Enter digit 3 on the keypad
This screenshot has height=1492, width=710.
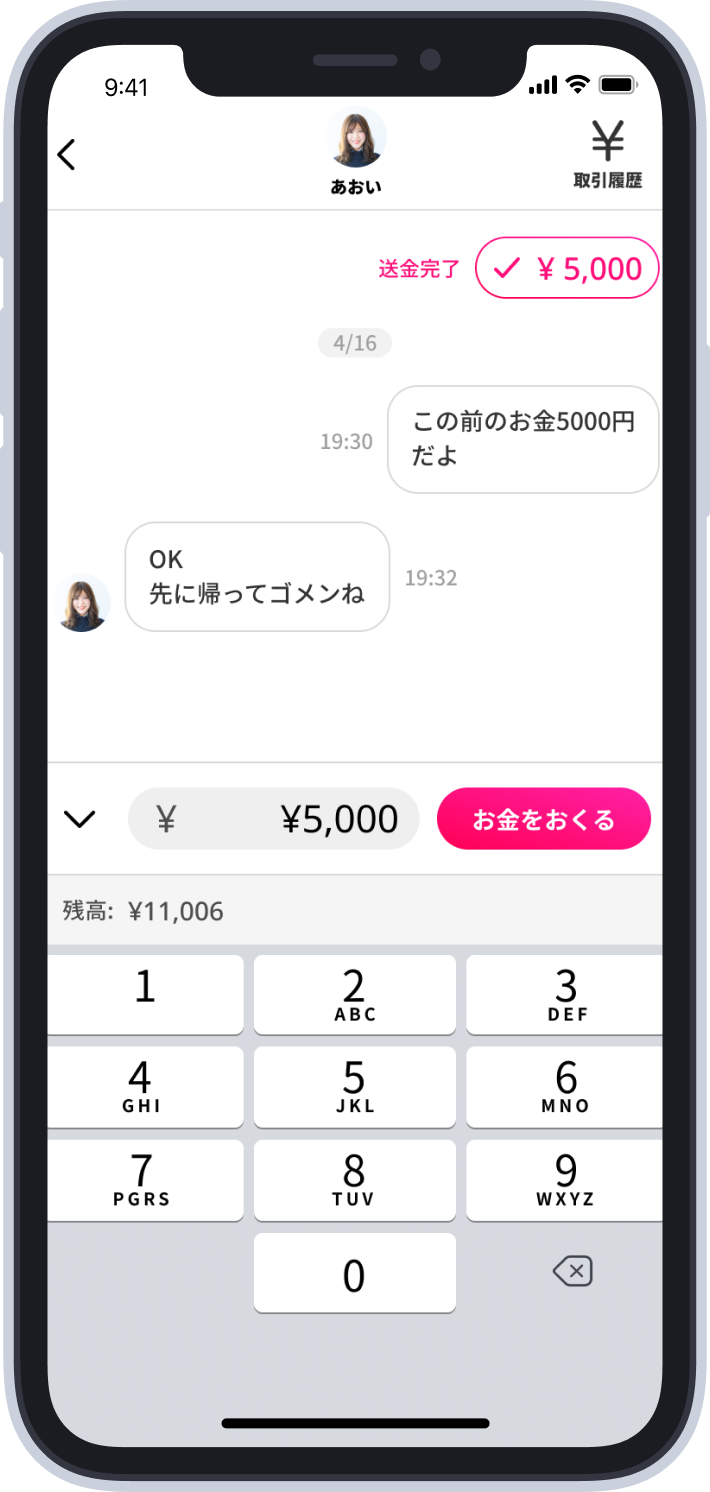(564, 994)
